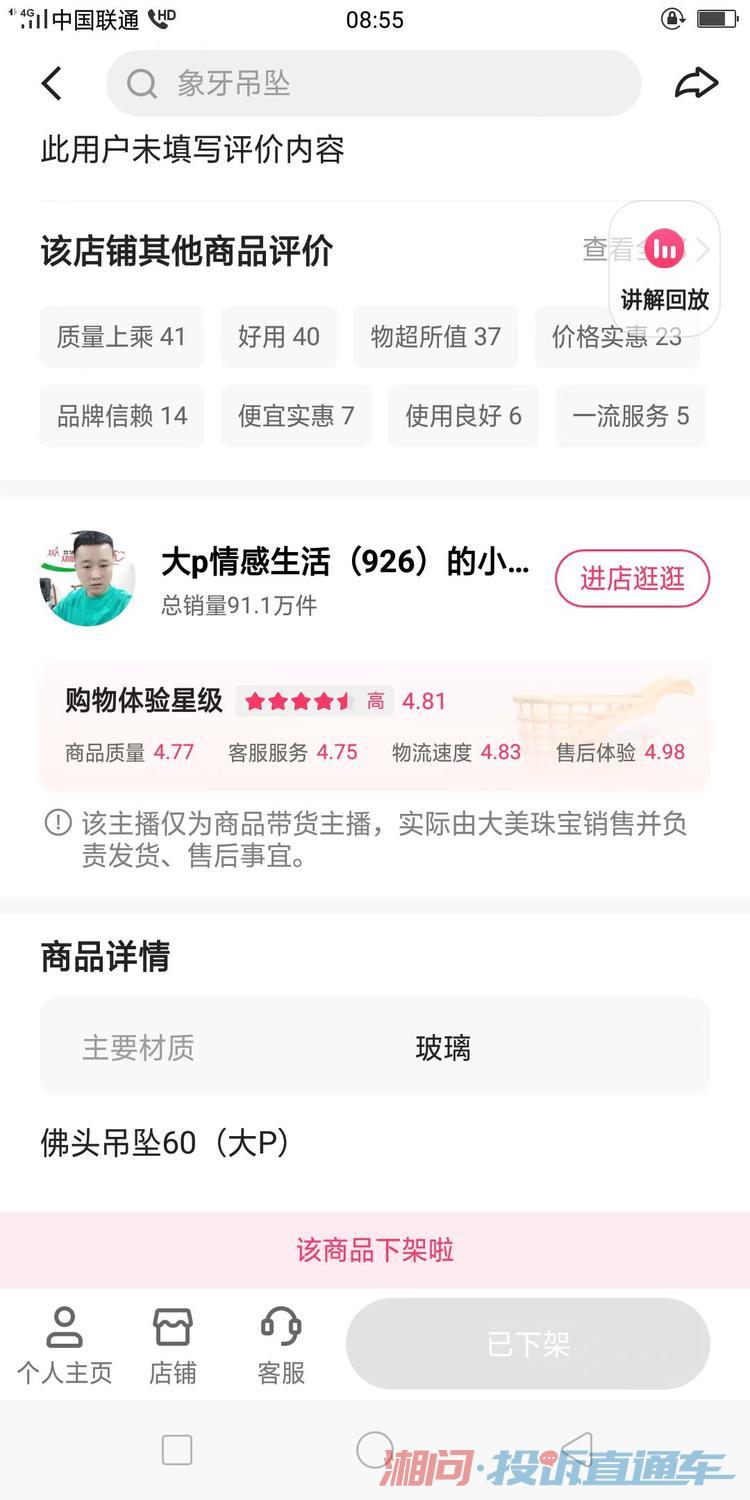The image size is (750, 1500).
Task: Contact 客服 via the headset icon
Action: tap(281, 1345)
